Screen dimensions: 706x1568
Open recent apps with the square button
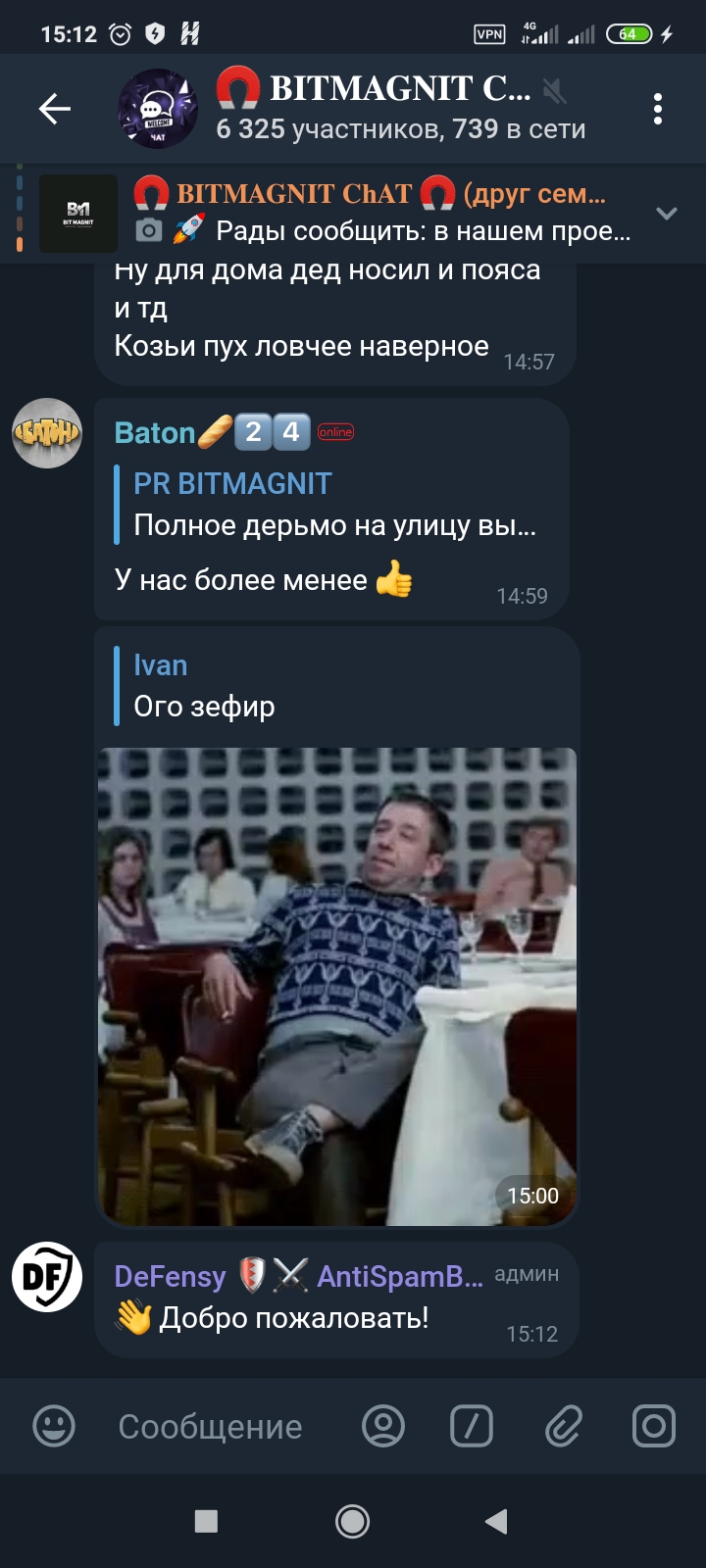click(206, 1521)
